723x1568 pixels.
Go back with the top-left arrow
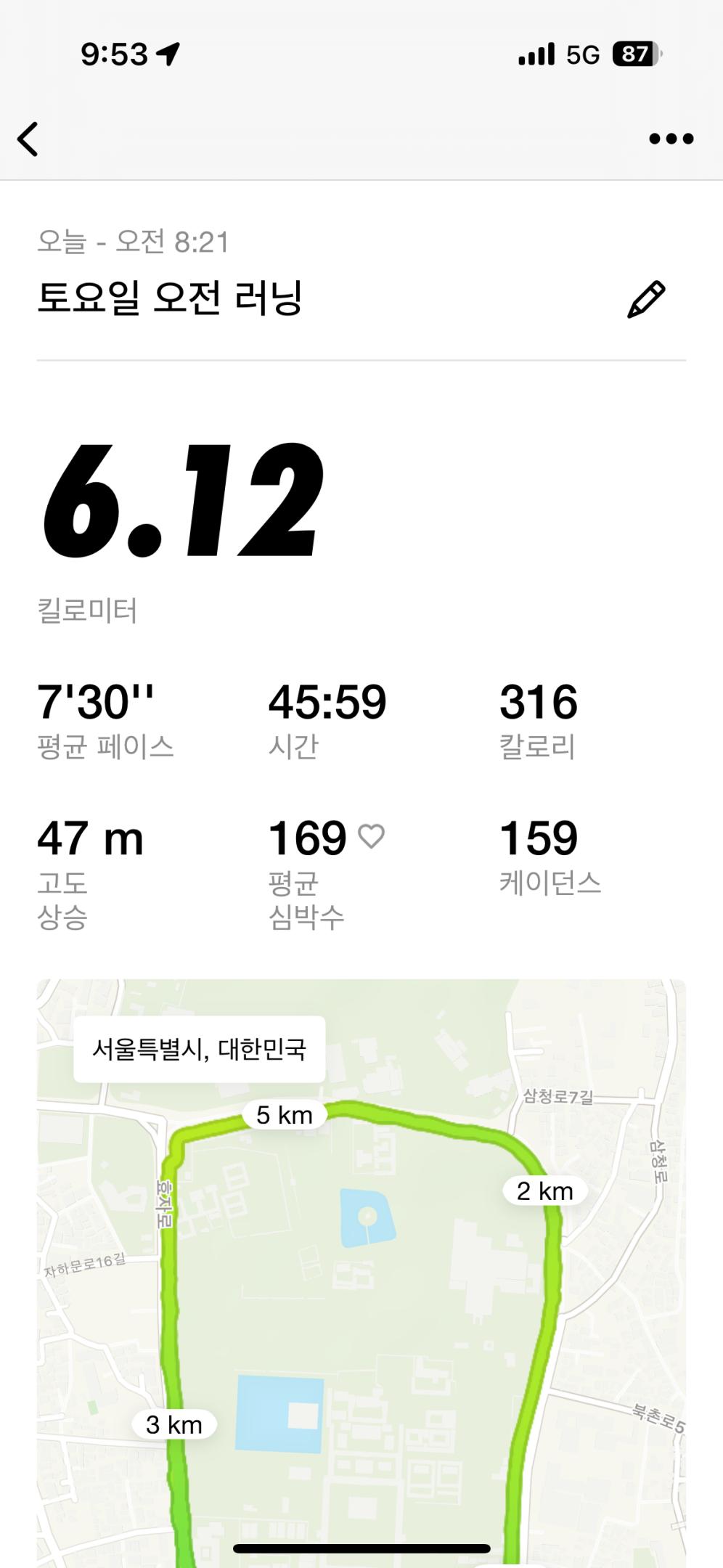(28, 139)
